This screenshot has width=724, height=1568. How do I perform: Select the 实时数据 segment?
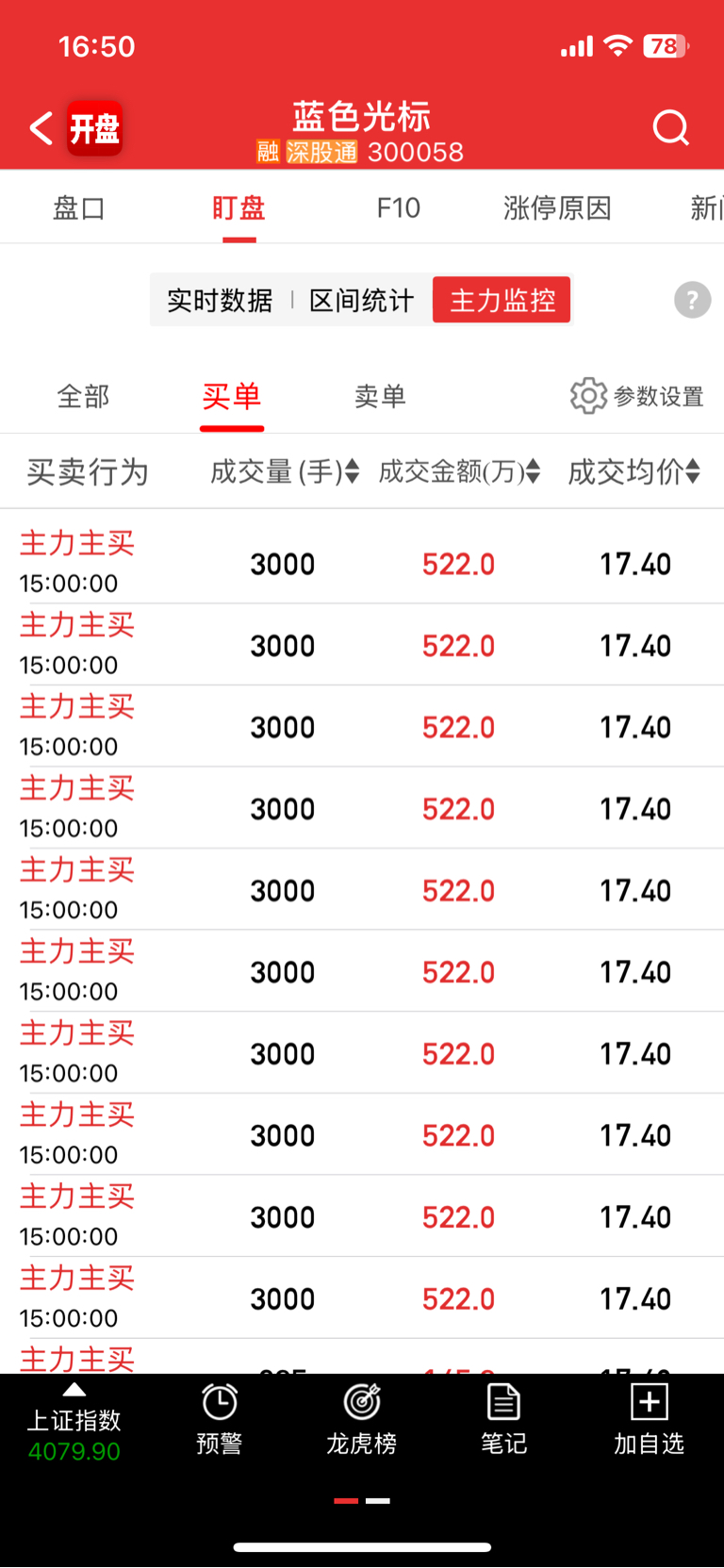(x=220, y=301)
